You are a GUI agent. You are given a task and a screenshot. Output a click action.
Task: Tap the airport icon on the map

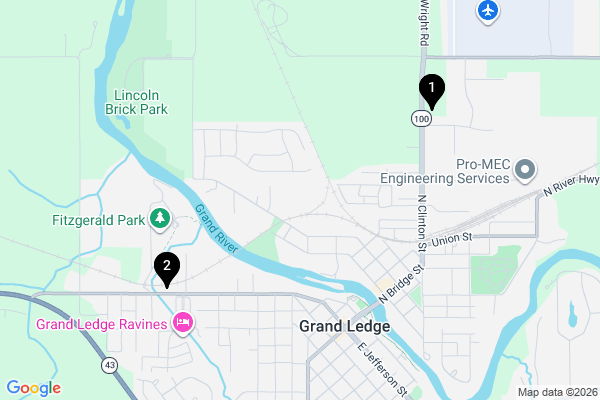pos(487,11)
